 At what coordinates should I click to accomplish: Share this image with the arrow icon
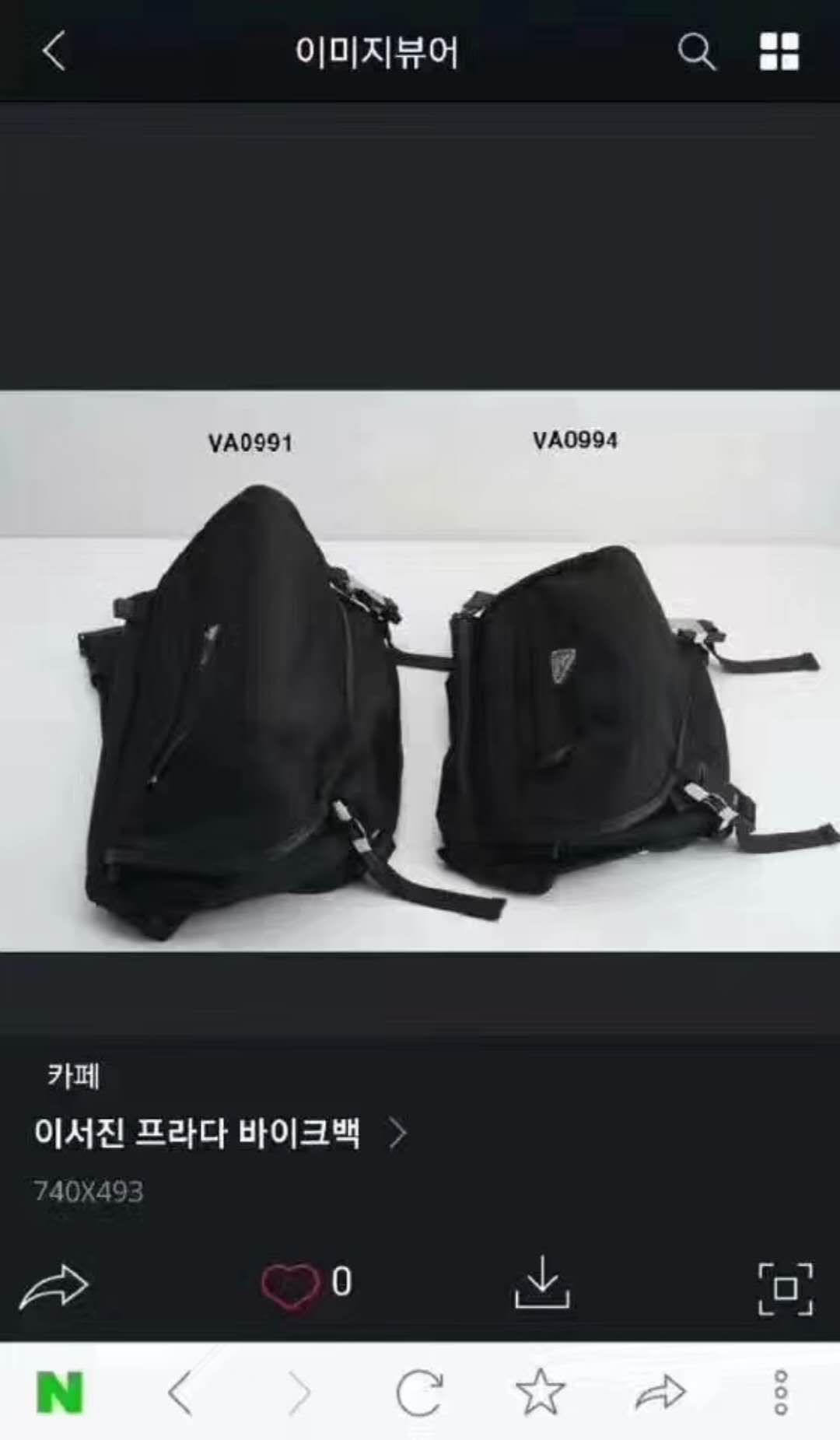54,1287
